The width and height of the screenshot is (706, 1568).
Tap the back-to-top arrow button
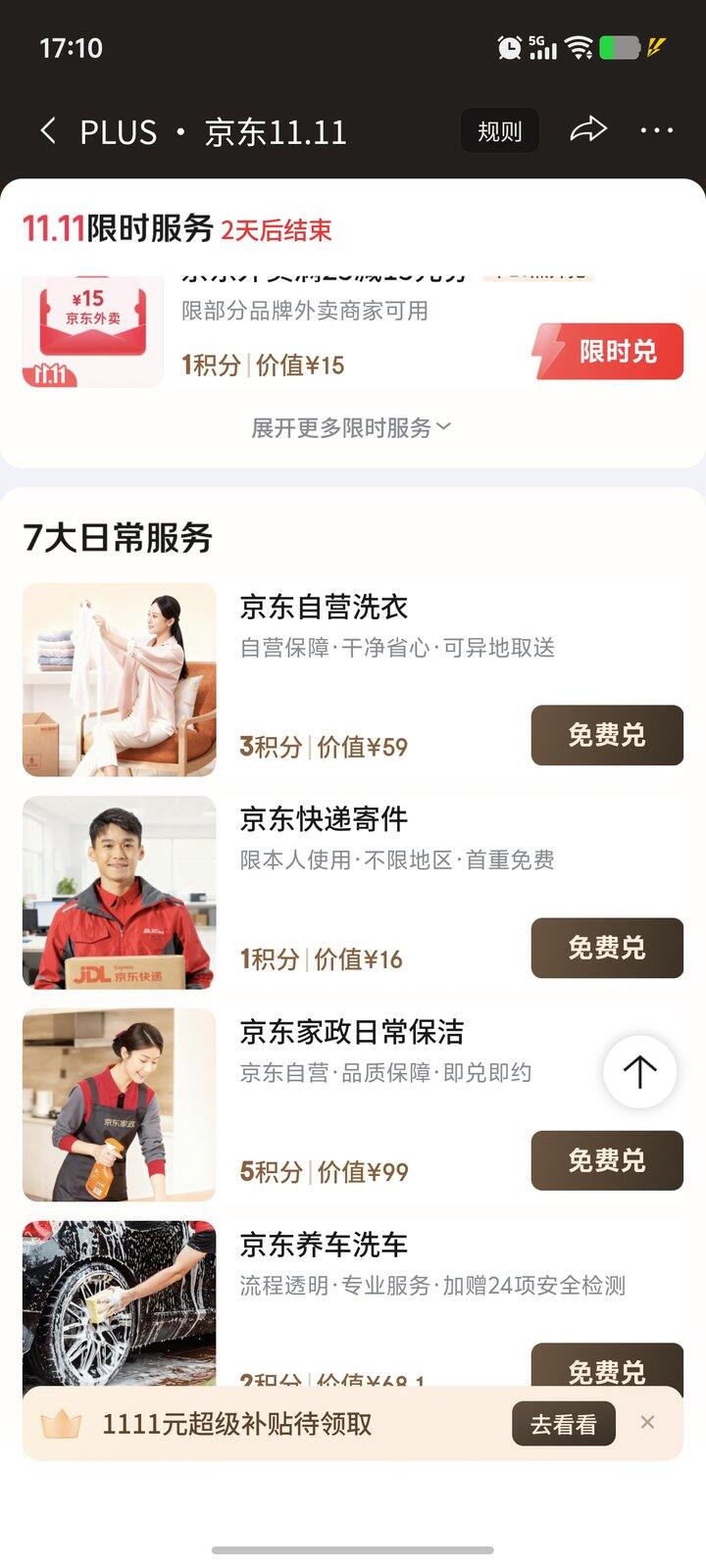coord(639,1072)
